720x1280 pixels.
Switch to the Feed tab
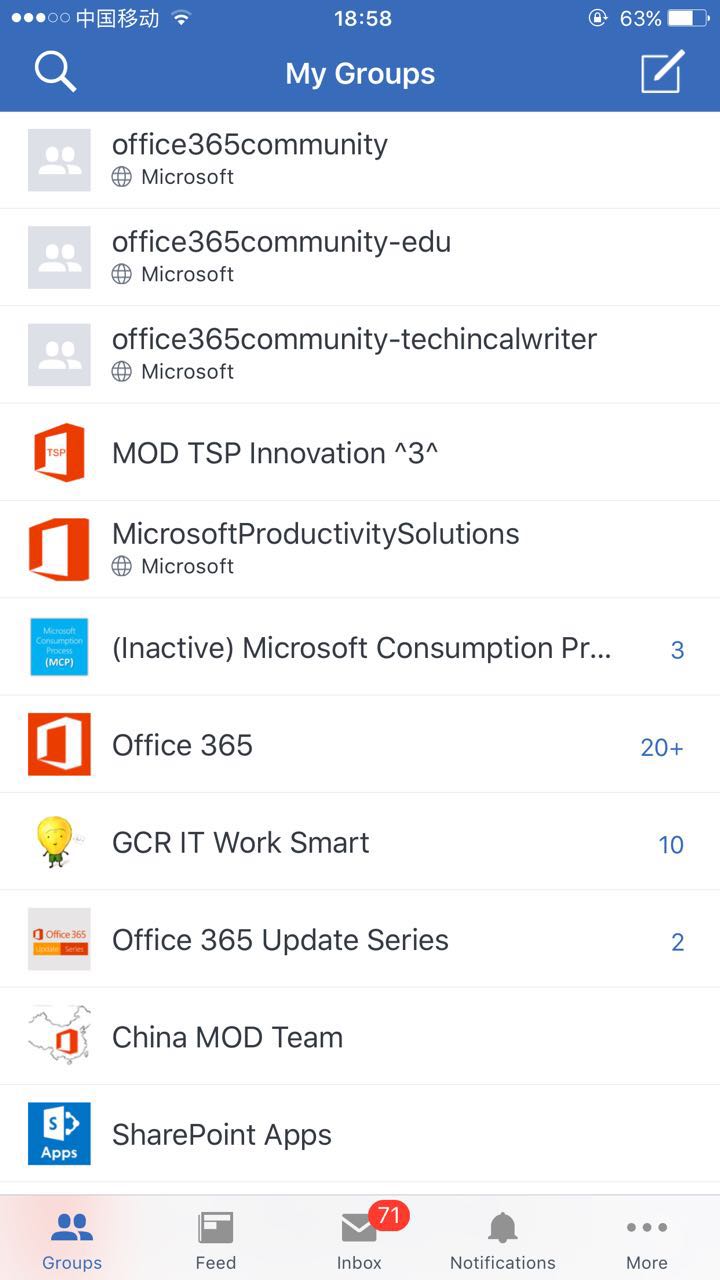215,1240
